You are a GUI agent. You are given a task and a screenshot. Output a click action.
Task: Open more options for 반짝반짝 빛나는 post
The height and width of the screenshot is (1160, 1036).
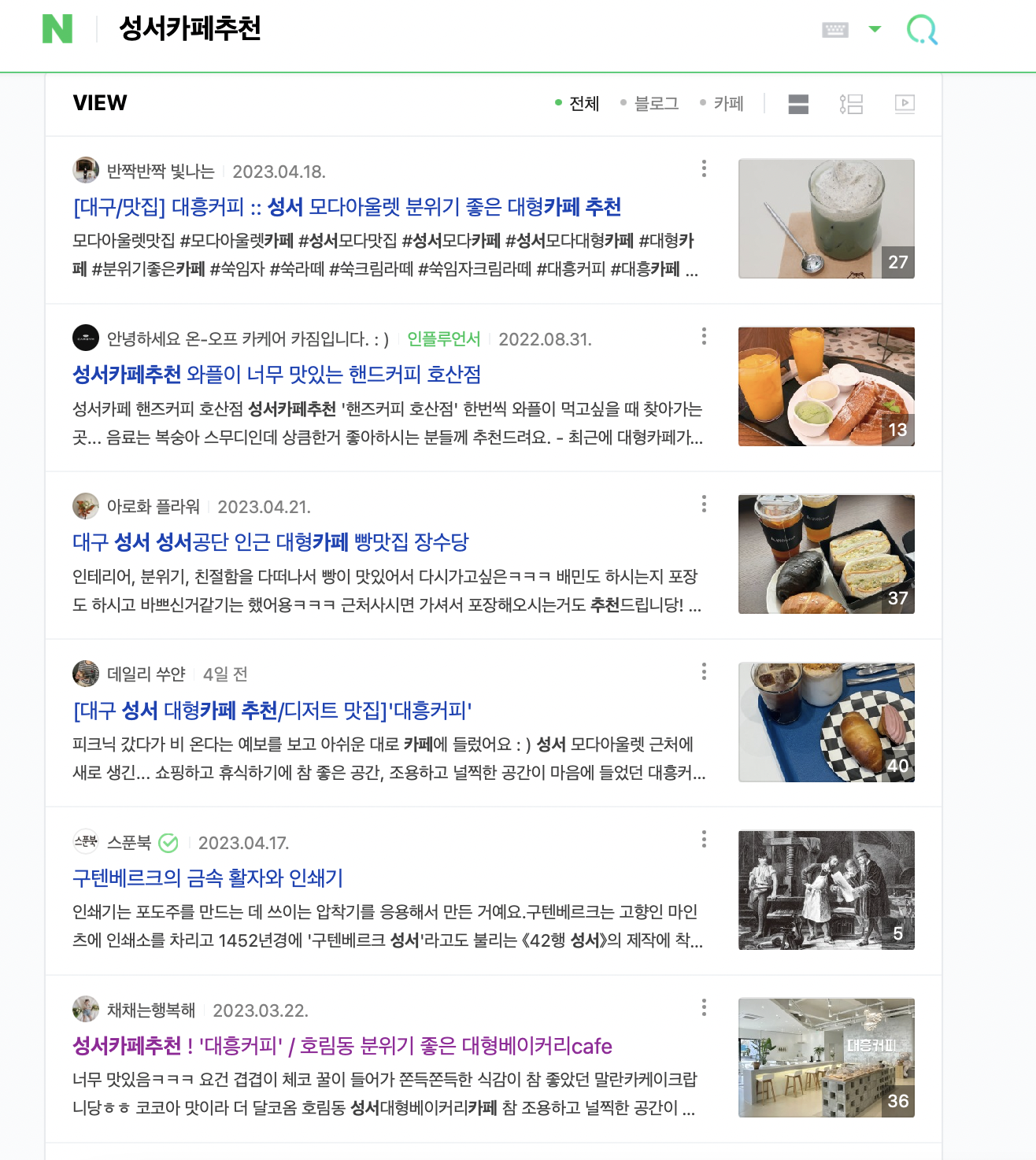704,168
